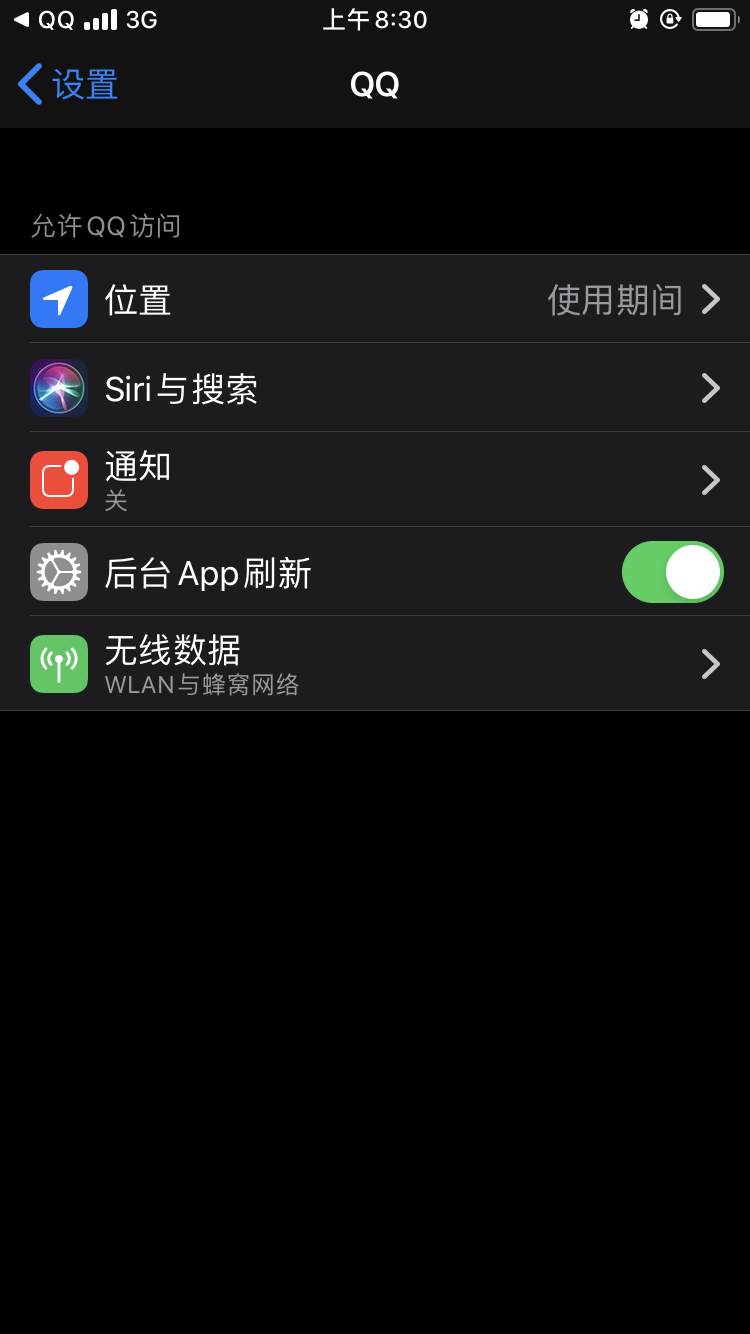Disable 后台App刷新 switch
Viewport: 750px width, 1334px height.
[x=672, y=572]
